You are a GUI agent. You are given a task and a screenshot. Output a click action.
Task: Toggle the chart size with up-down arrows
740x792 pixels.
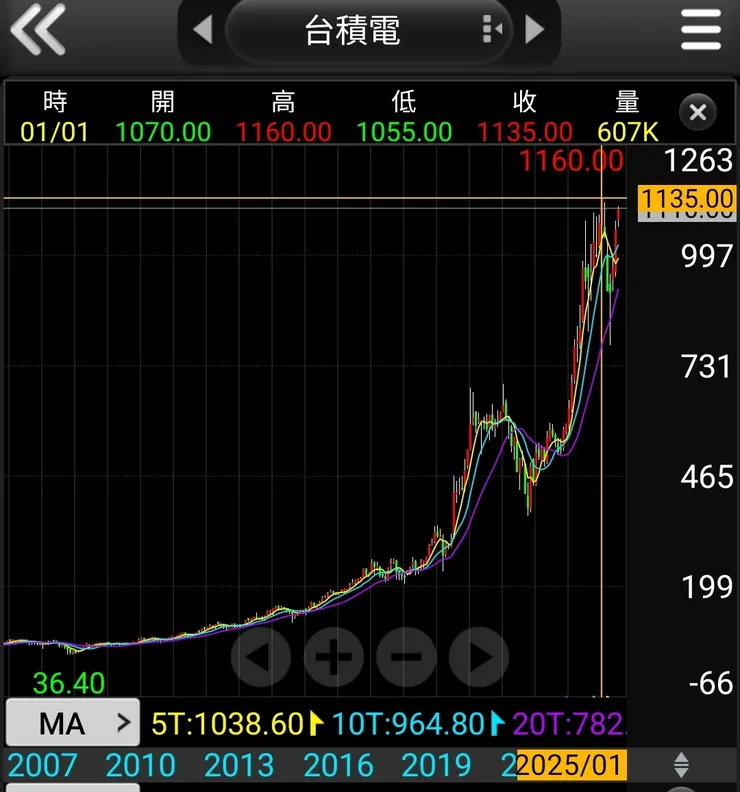[681, 766]
